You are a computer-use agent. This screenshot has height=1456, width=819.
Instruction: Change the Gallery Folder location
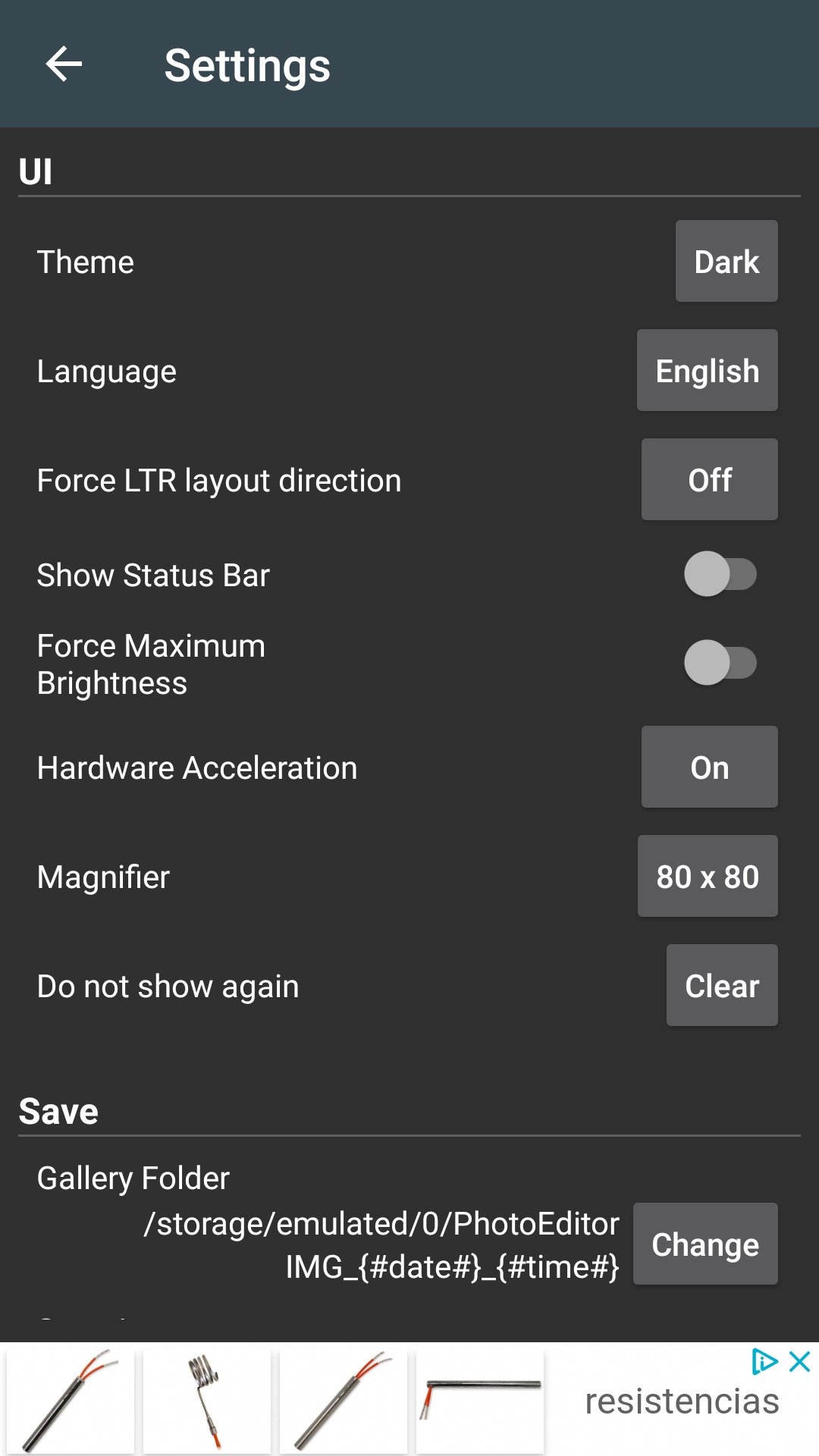click(705, 1244)
